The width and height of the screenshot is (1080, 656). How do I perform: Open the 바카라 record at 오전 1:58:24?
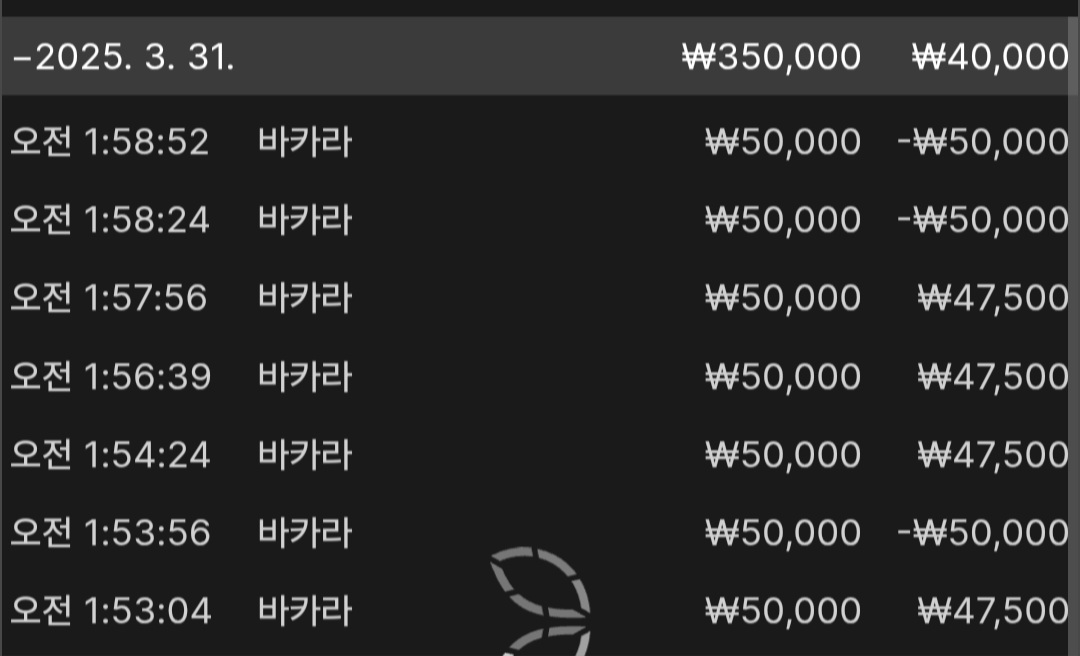coord(305,220)
